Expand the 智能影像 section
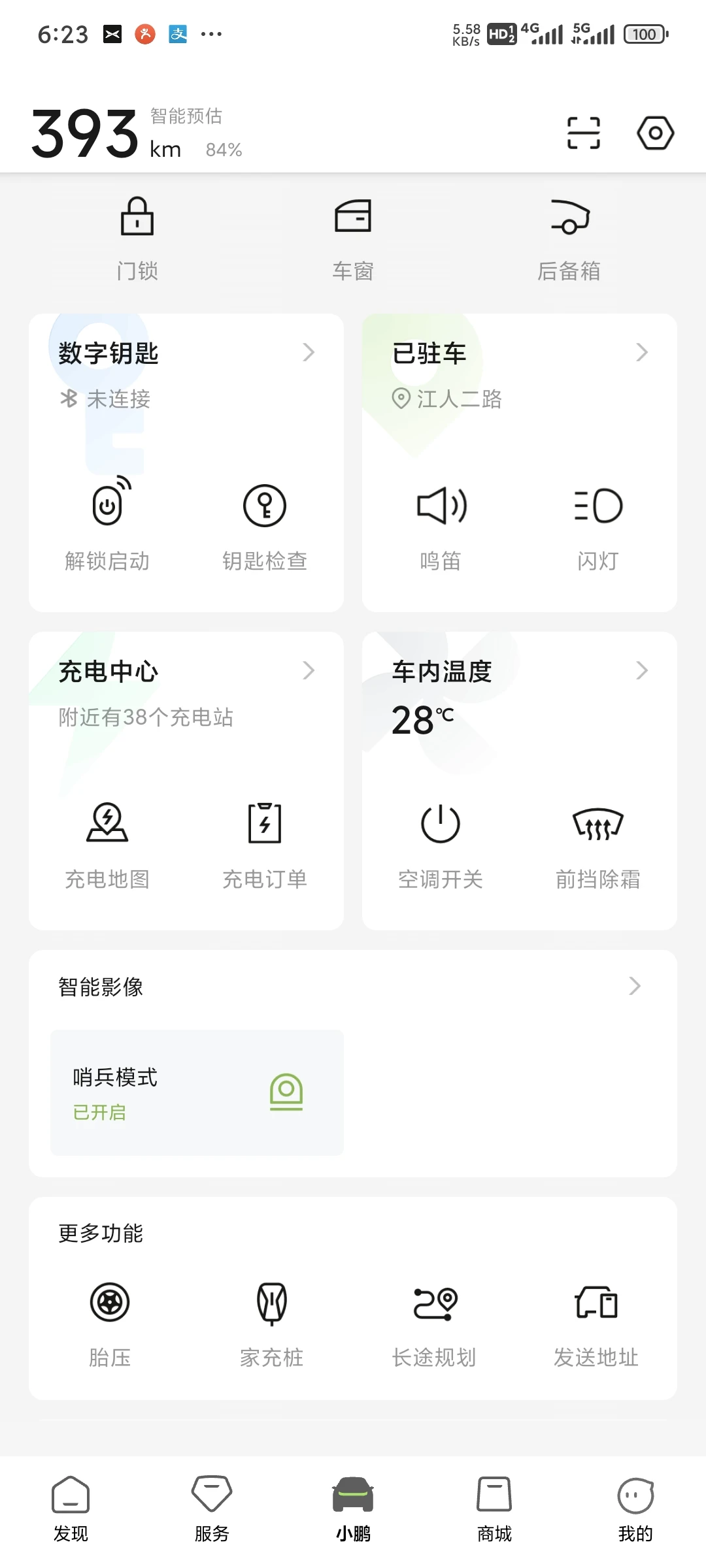 [x=353, y=987]
